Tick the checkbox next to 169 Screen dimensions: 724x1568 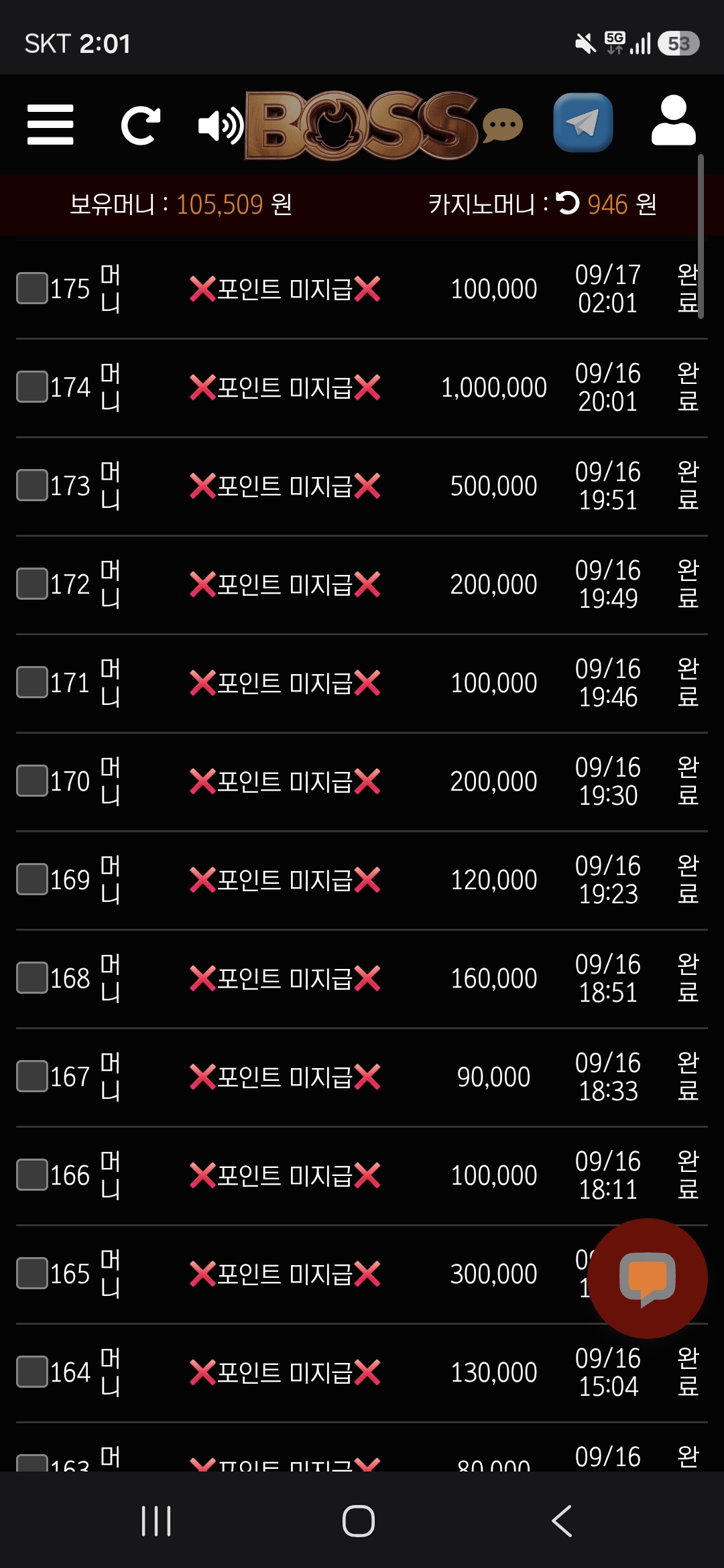(32, 879)
